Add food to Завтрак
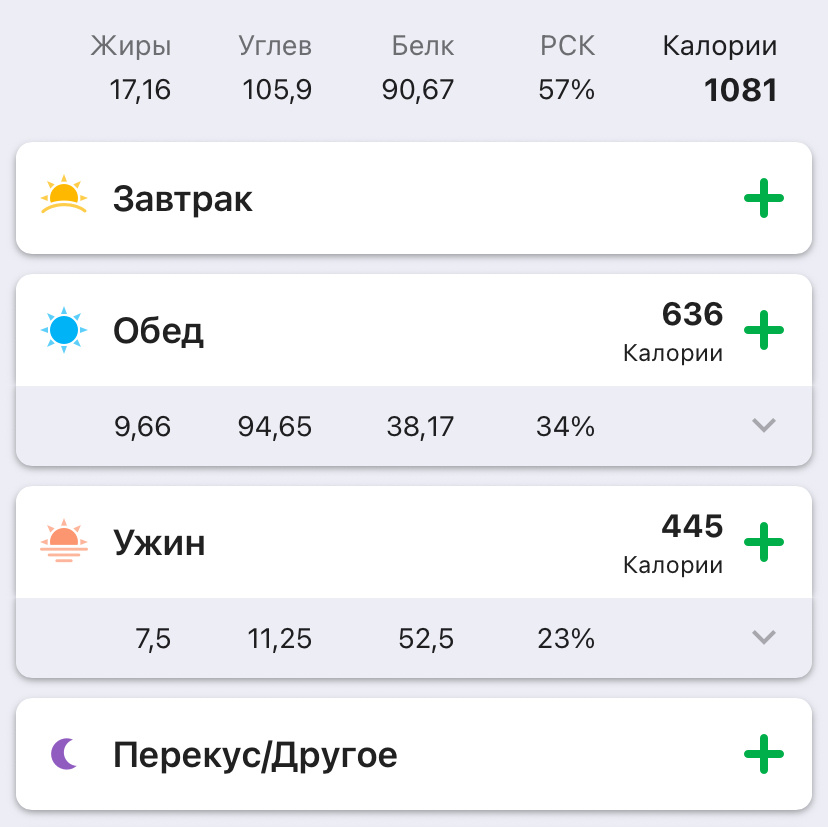The image size is (828, 827). (763, 198)
